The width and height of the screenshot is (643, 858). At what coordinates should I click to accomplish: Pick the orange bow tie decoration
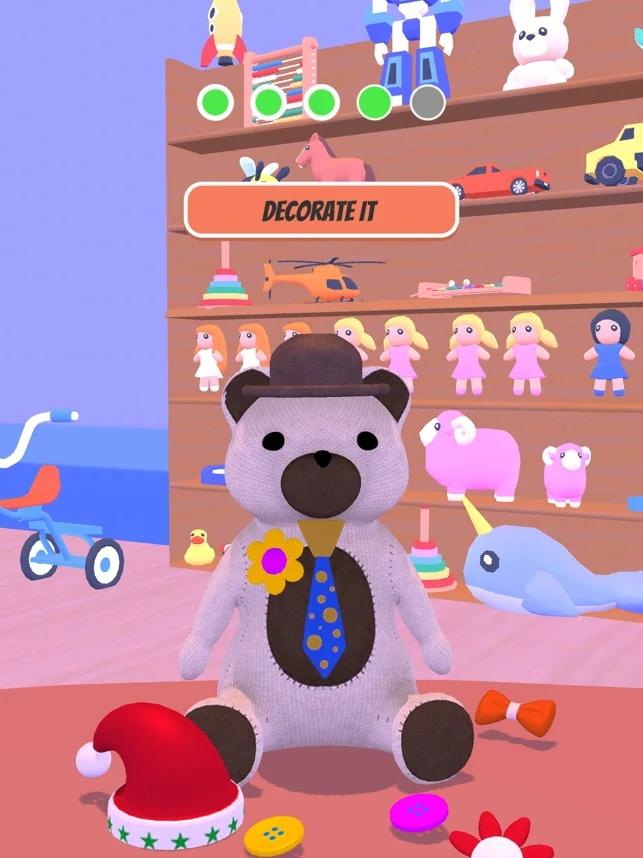(x=515, y=712)
